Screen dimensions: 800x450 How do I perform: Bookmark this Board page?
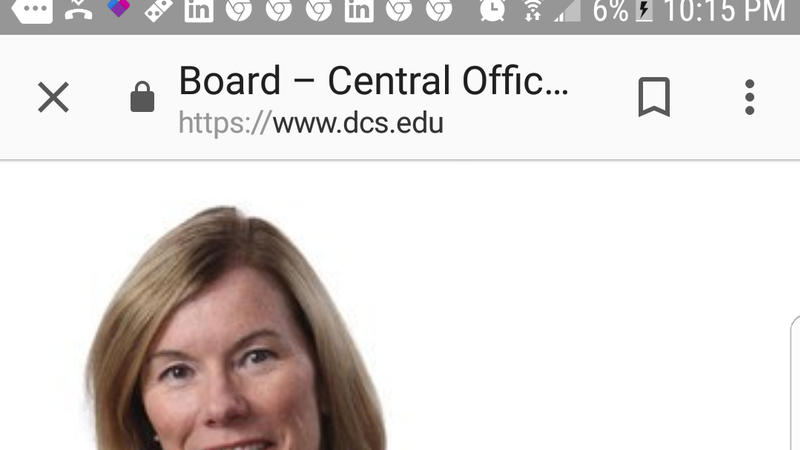tap(654, 97)
